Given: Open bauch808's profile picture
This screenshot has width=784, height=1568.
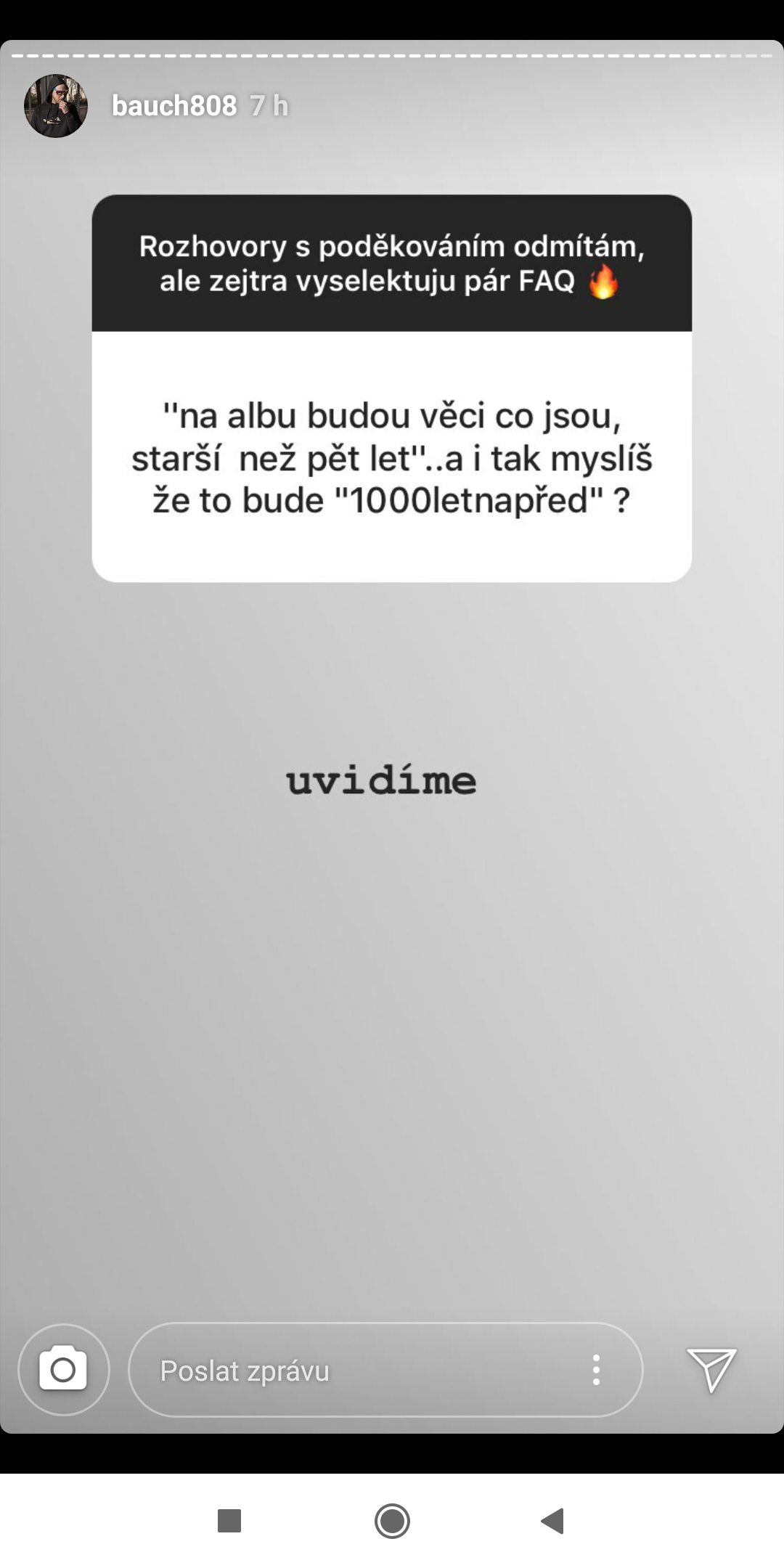Looking at the screenshot, I should 56,106.
